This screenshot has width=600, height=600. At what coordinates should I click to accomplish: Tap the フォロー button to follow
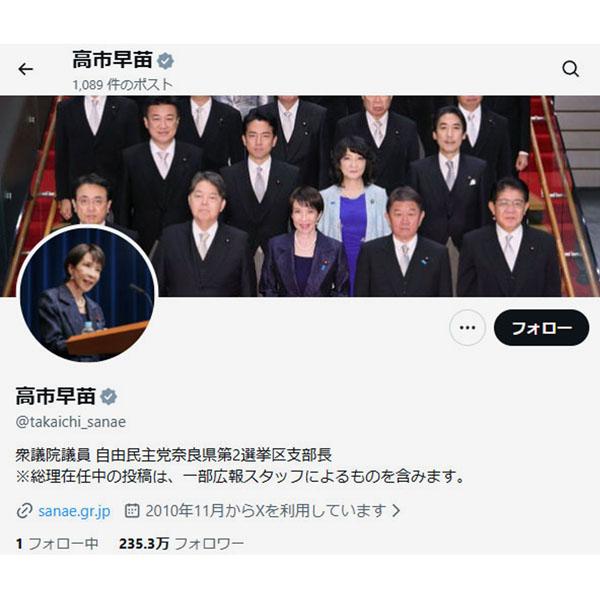541,328
